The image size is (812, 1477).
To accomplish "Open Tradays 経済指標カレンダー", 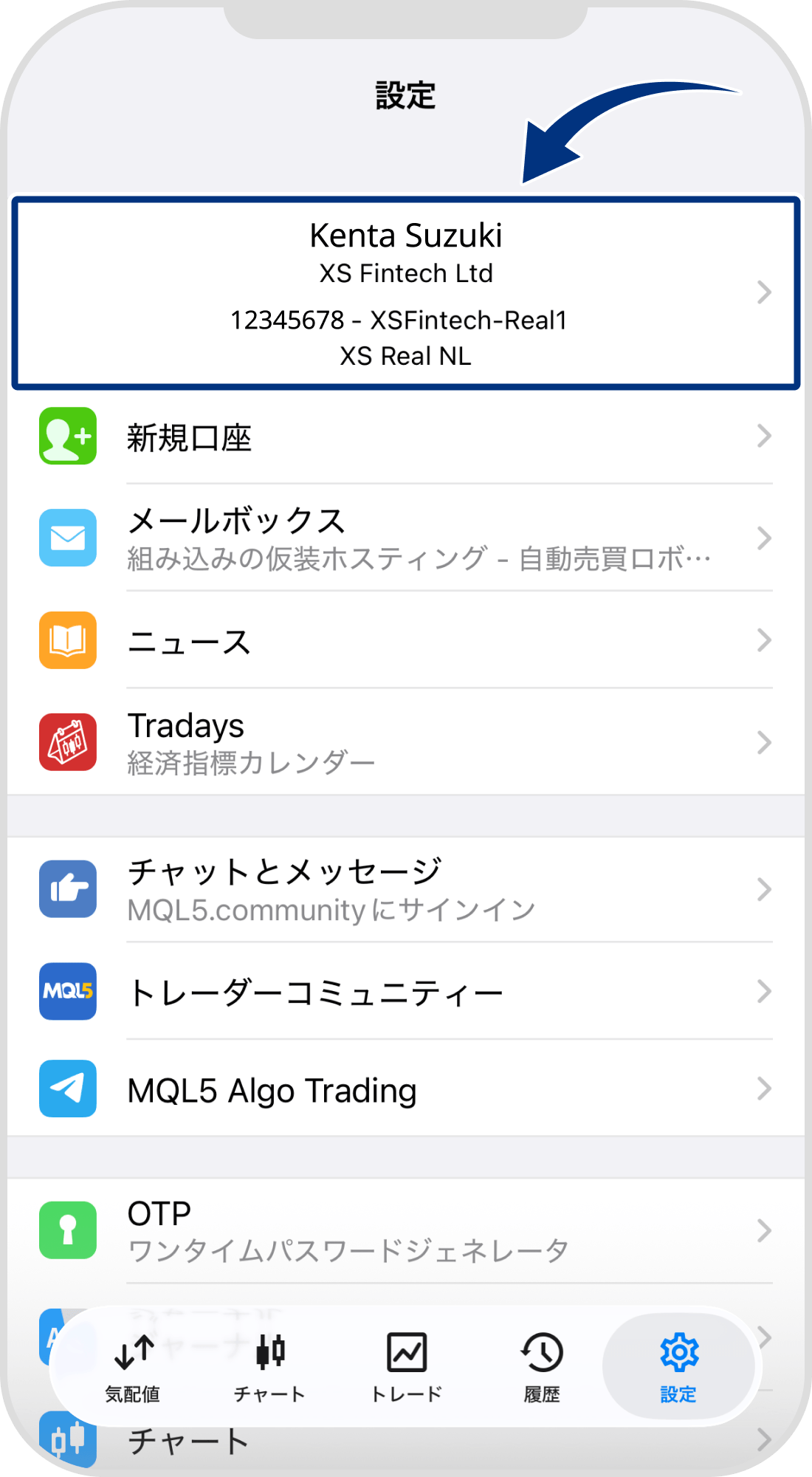I will (406, 742).
